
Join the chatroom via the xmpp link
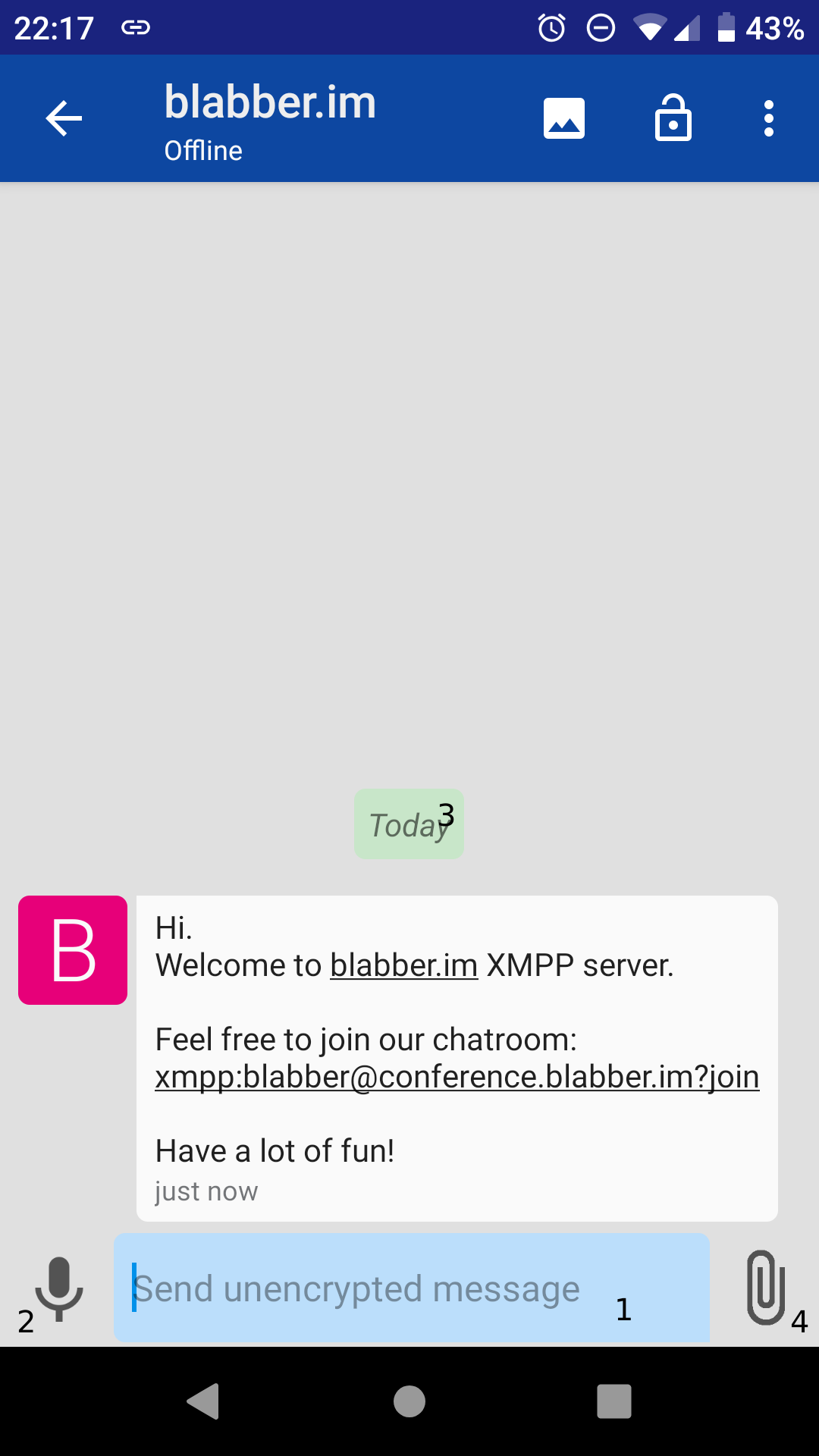(x=457, y=1077)
